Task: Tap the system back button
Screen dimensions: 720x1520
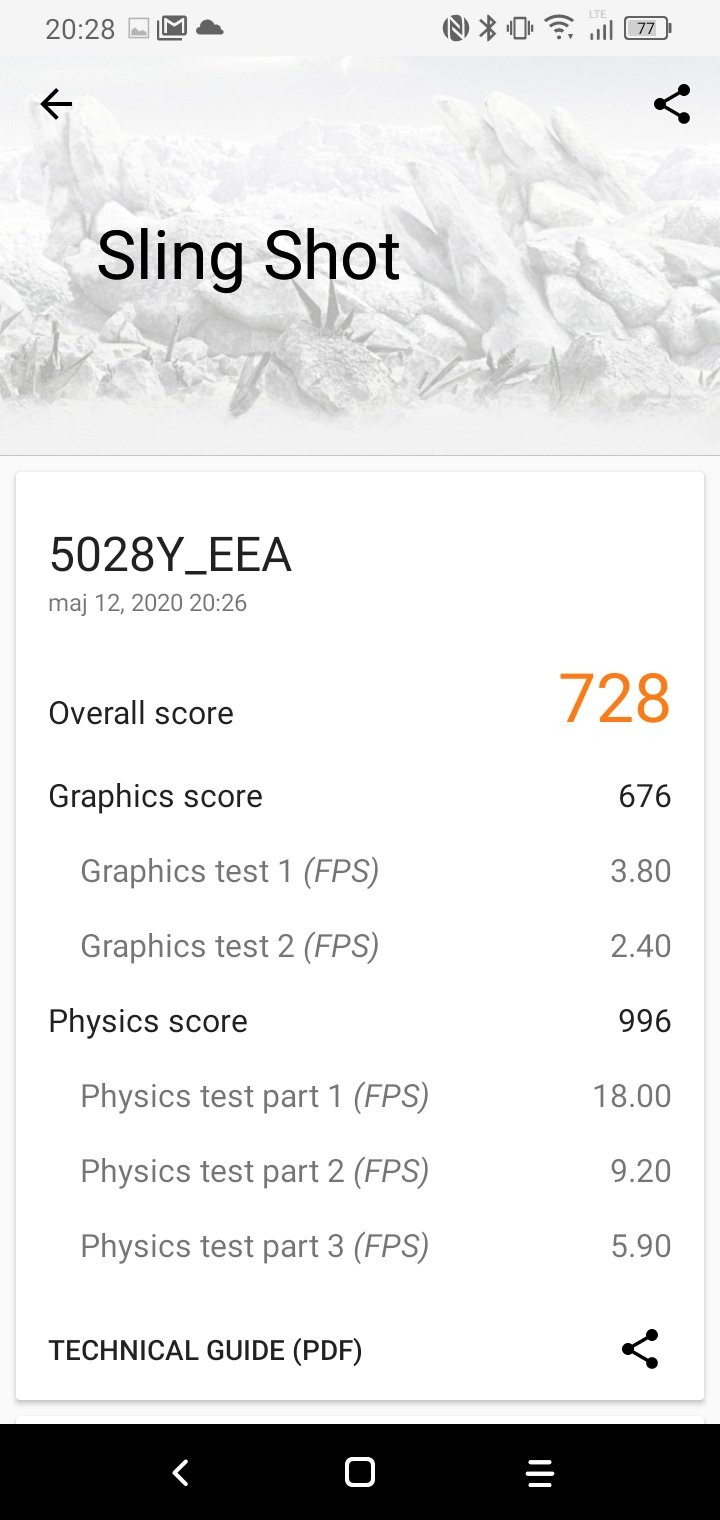Action: pos(180,1472)
